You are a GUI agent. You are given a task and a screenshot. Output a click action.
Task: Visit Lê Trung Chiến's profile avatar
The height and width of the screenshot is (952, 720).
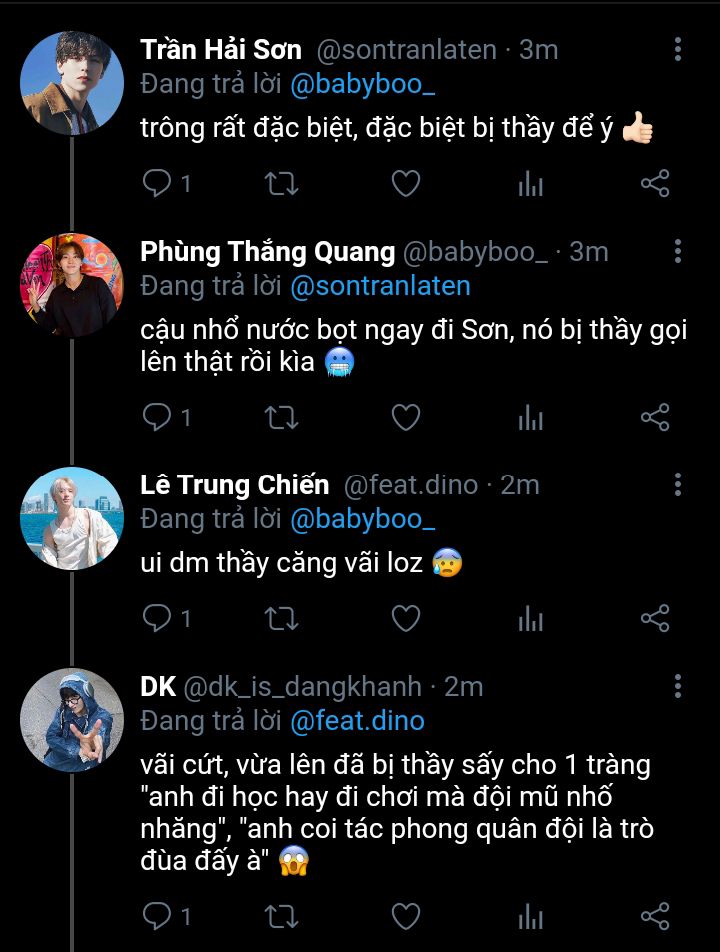(x=72, y=518)
